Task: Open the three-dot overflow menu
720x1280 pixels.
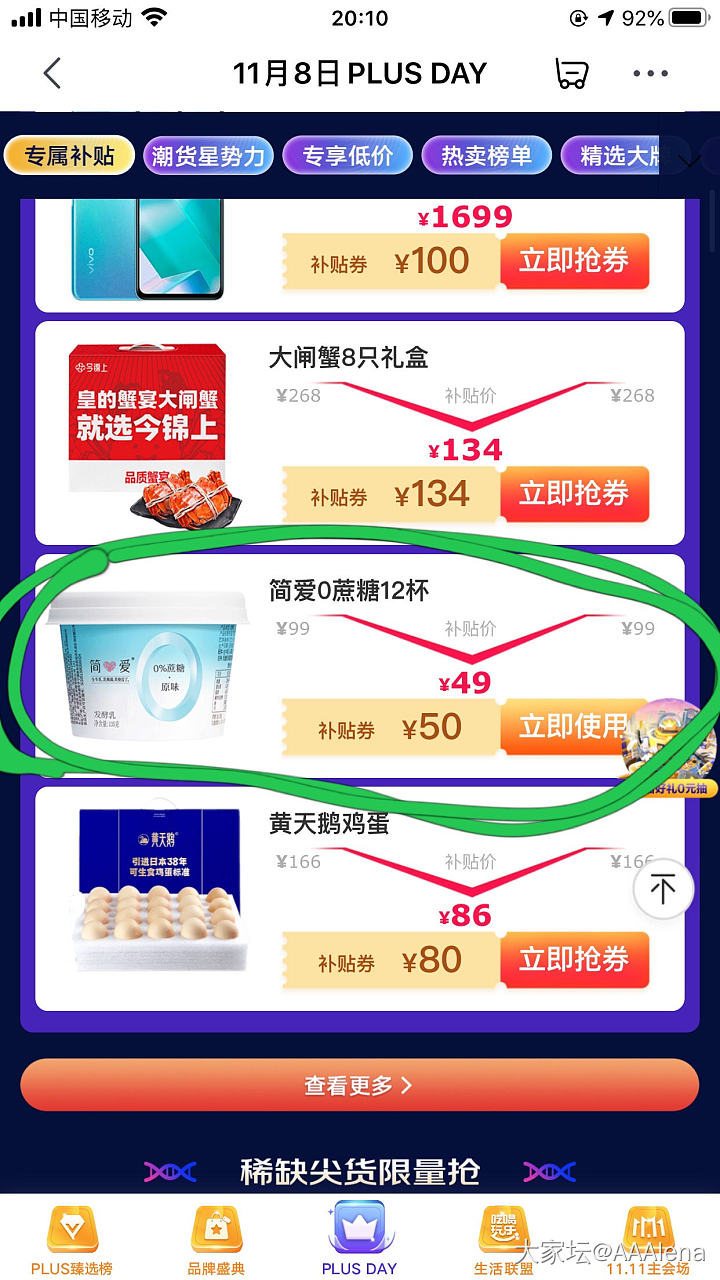Action: tap(650, 73)
